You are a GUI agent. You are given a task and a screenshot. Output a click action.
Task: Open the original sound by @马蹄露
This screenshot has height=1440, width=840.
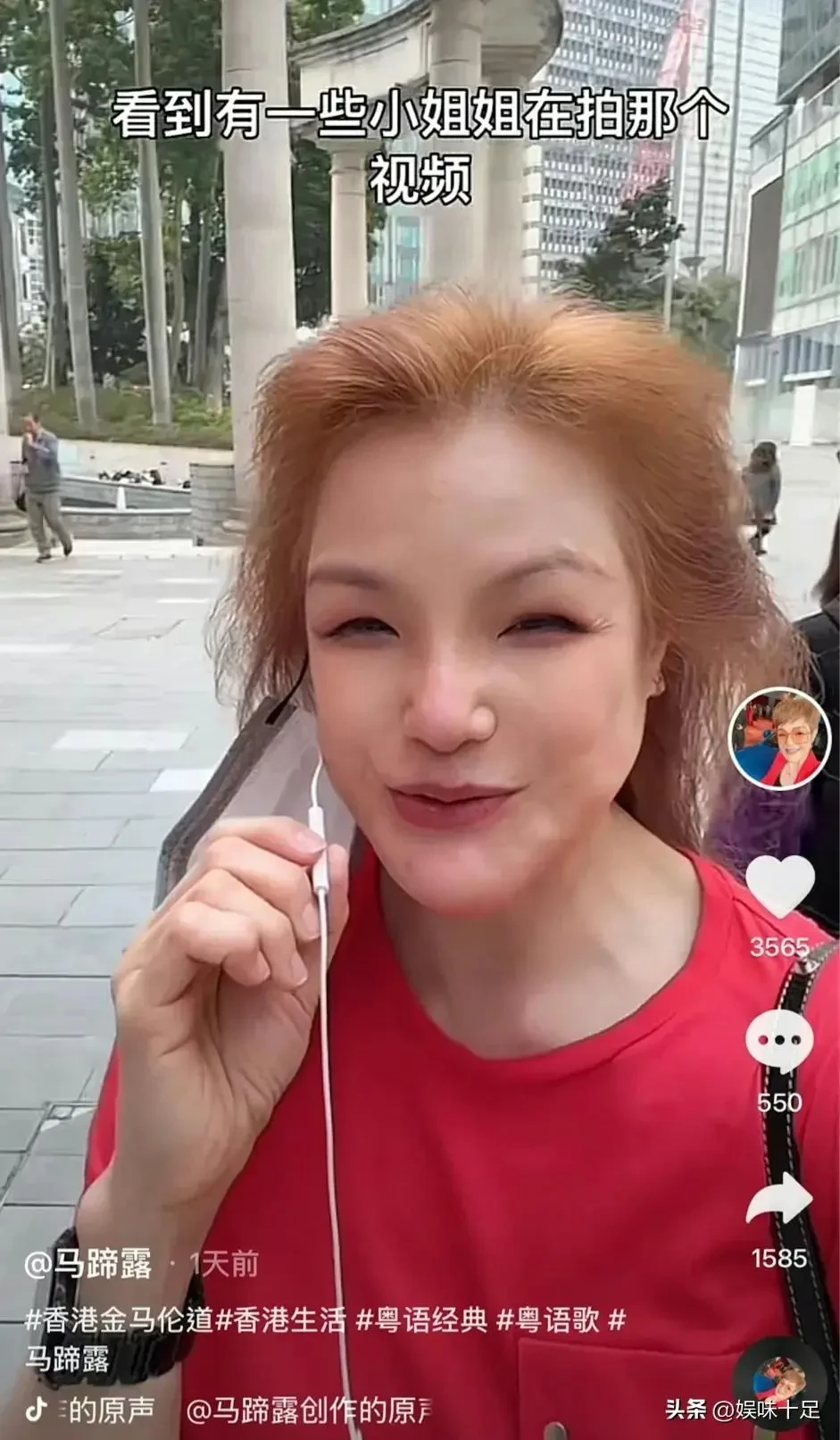click(x=309, y=1411)
